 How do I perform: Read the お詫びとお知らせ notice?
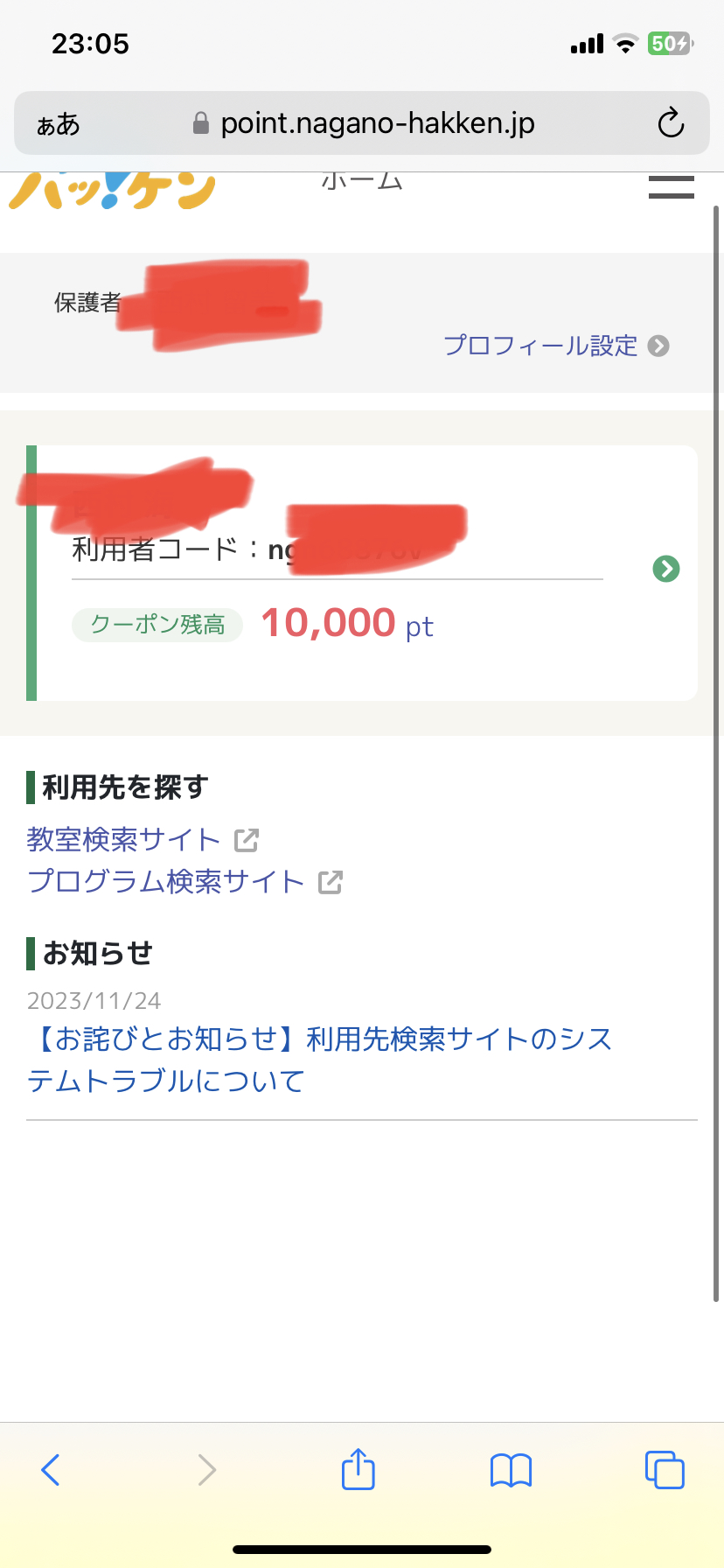pyautogui.click(x=320, y=1060)
